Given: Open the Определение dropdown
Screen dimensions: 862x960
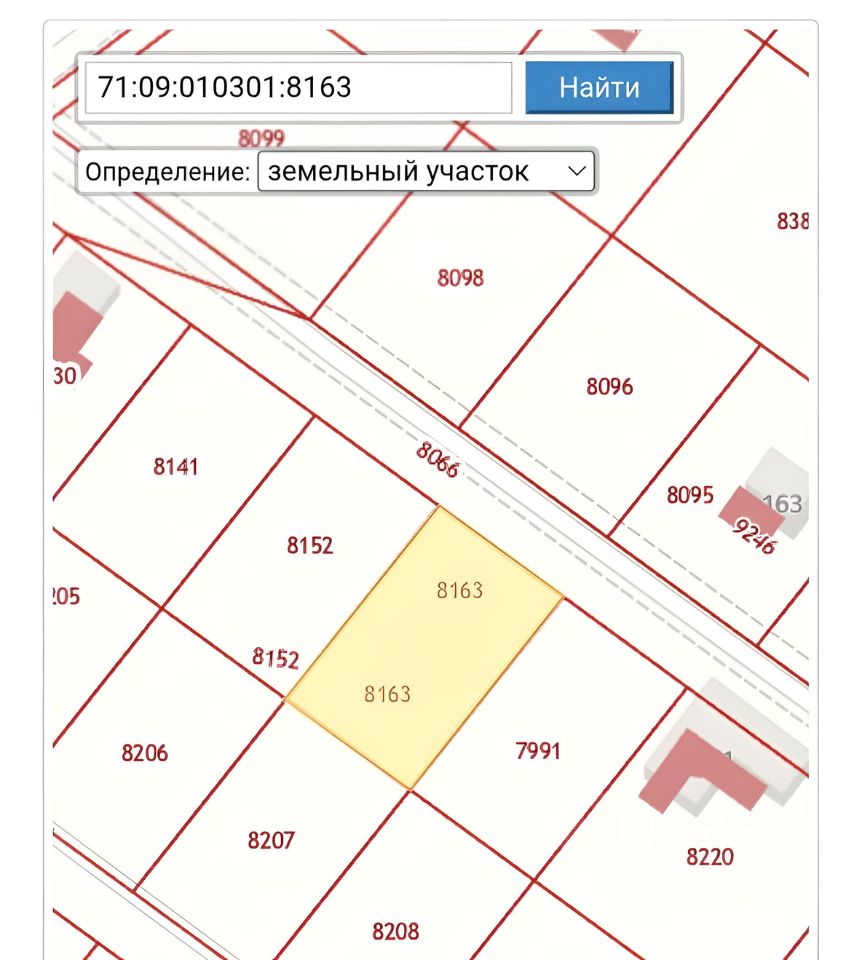Looking at the screenshot, I should click(x=425, y=171).
